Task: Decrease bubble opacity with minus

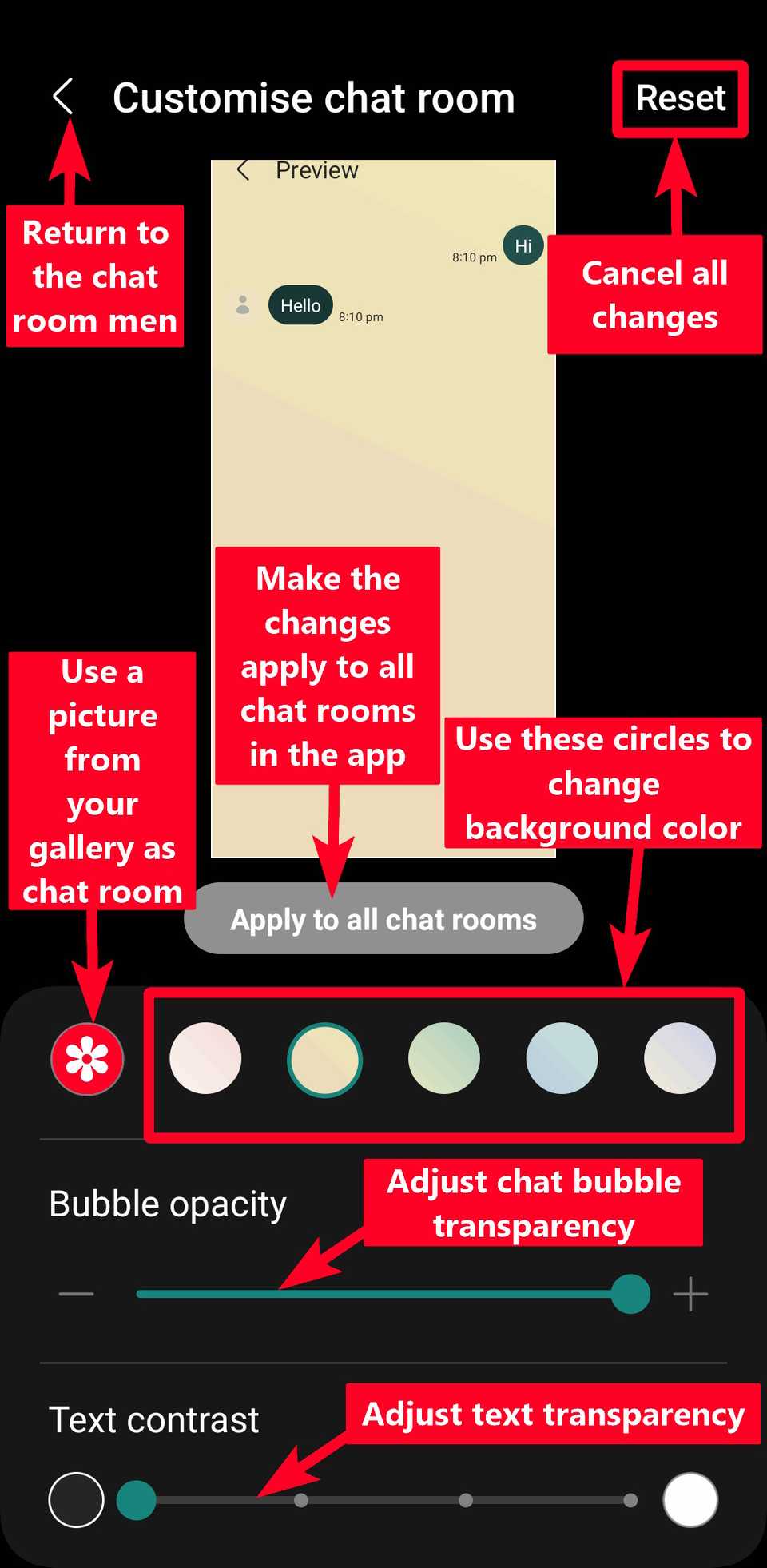Action: pyautogui.click(x=77, y=1294)
